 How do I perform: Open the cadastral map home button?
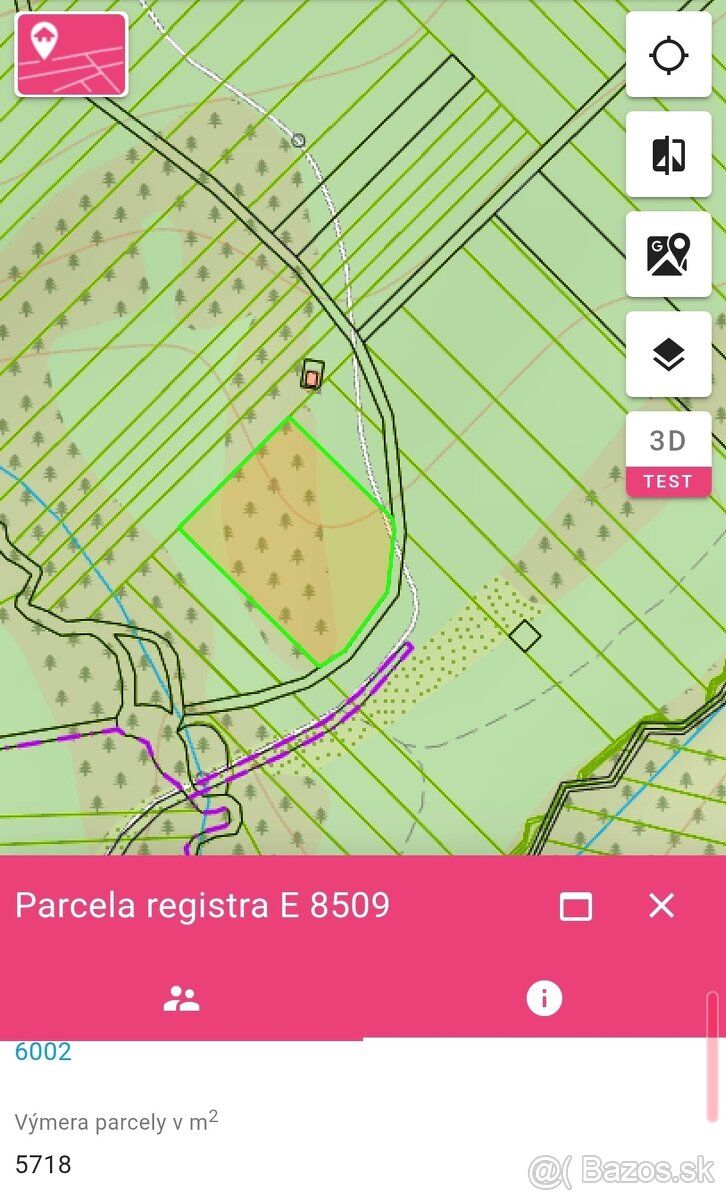71,54
